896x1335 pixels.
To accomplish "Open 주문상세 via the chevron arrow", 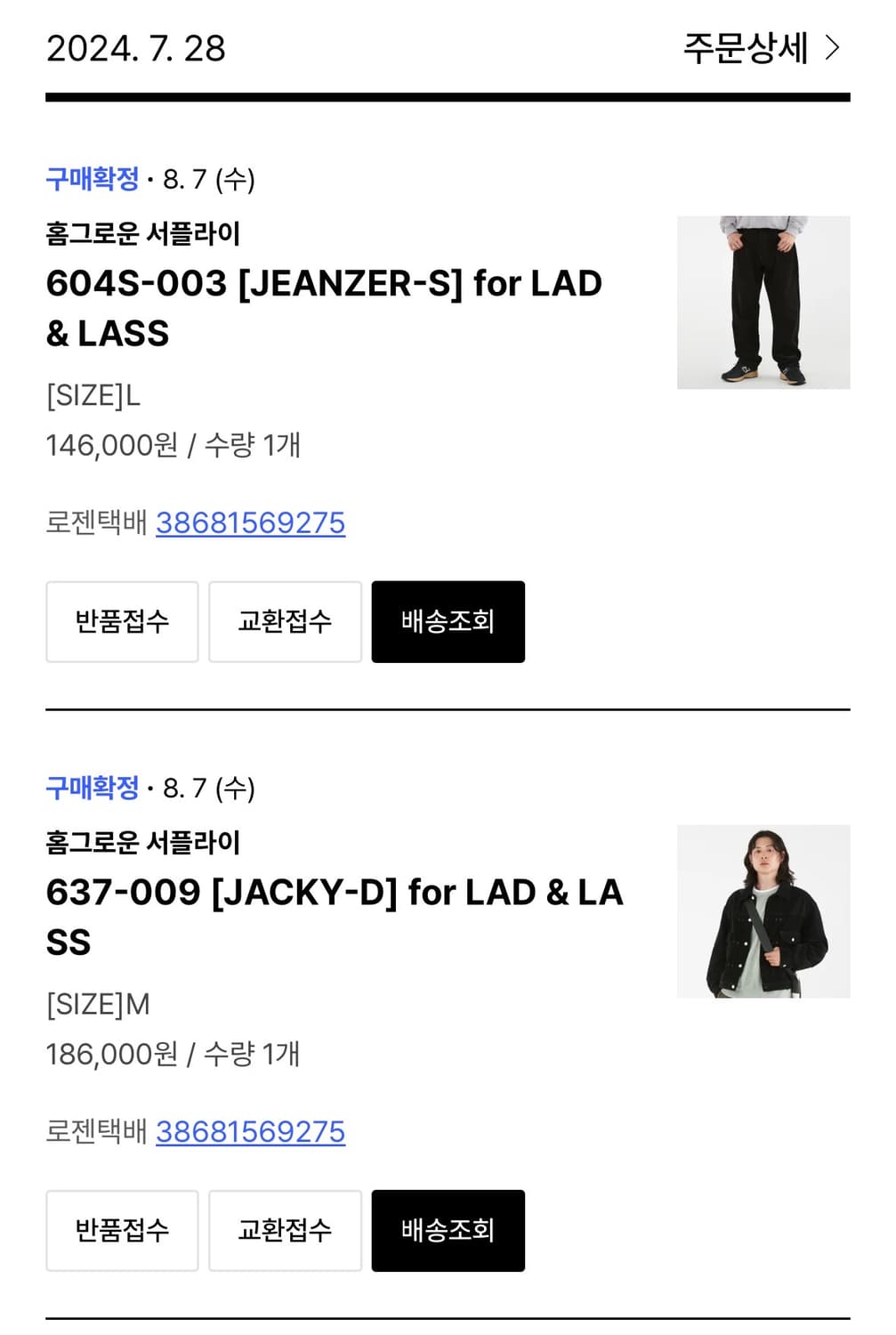I will 831,49.
